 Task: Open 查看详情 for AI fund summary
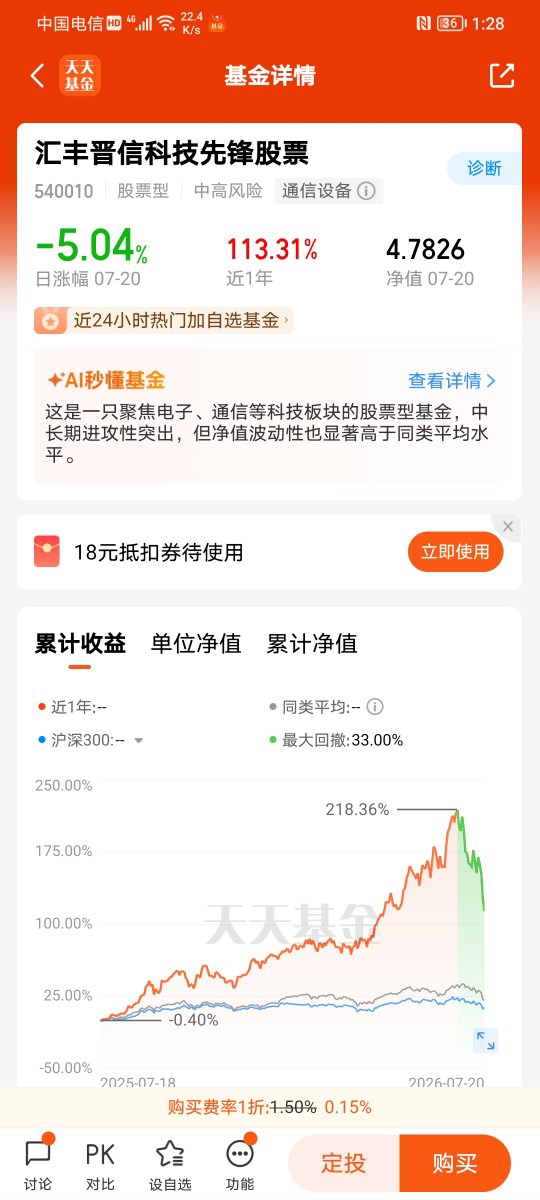pos(452,380)
